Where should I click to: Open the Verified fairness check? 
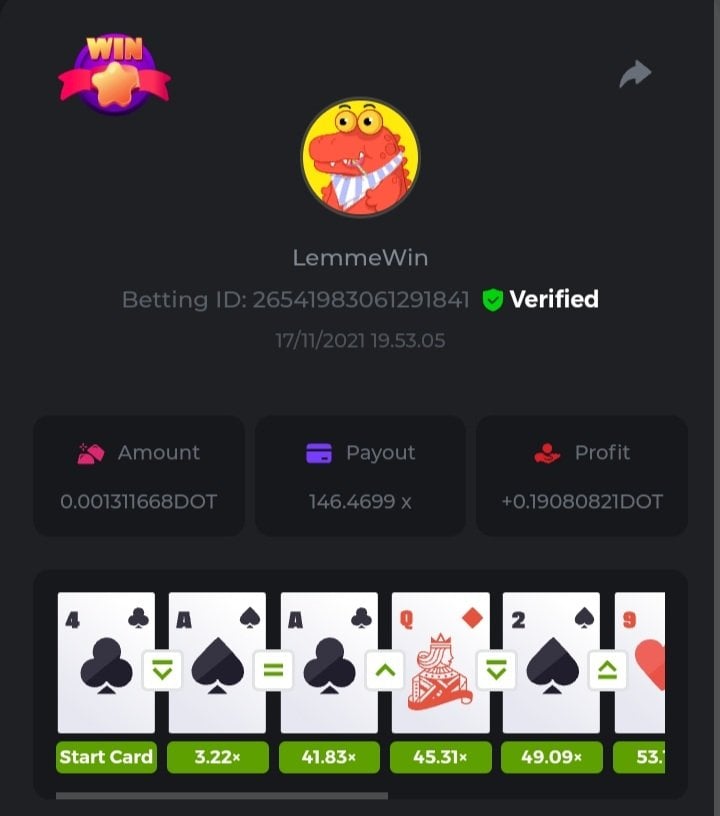(540, 299)
